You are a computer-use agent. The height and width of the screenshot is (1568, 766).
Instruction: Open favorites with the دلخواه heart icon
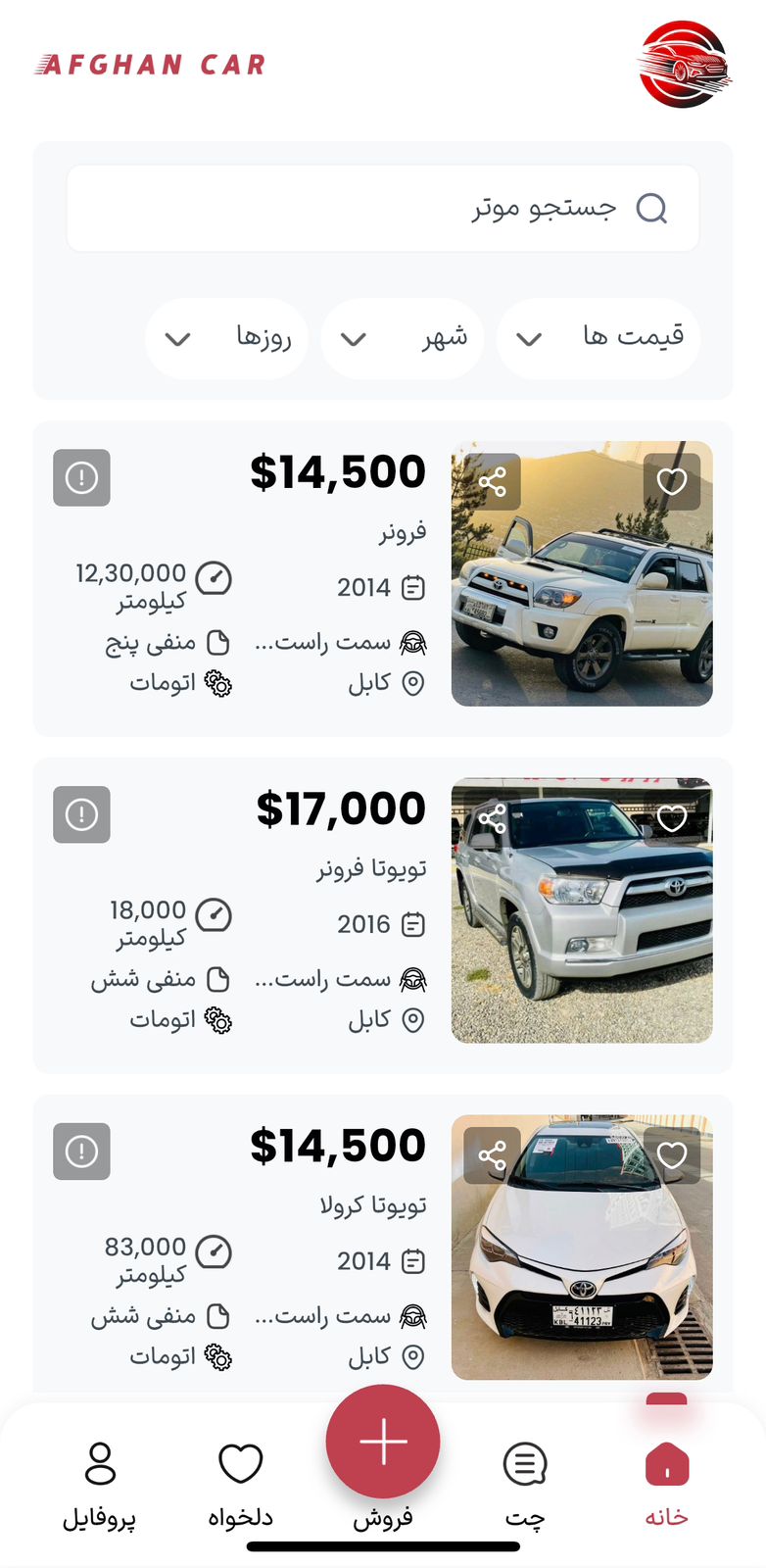pos(239,1462)
